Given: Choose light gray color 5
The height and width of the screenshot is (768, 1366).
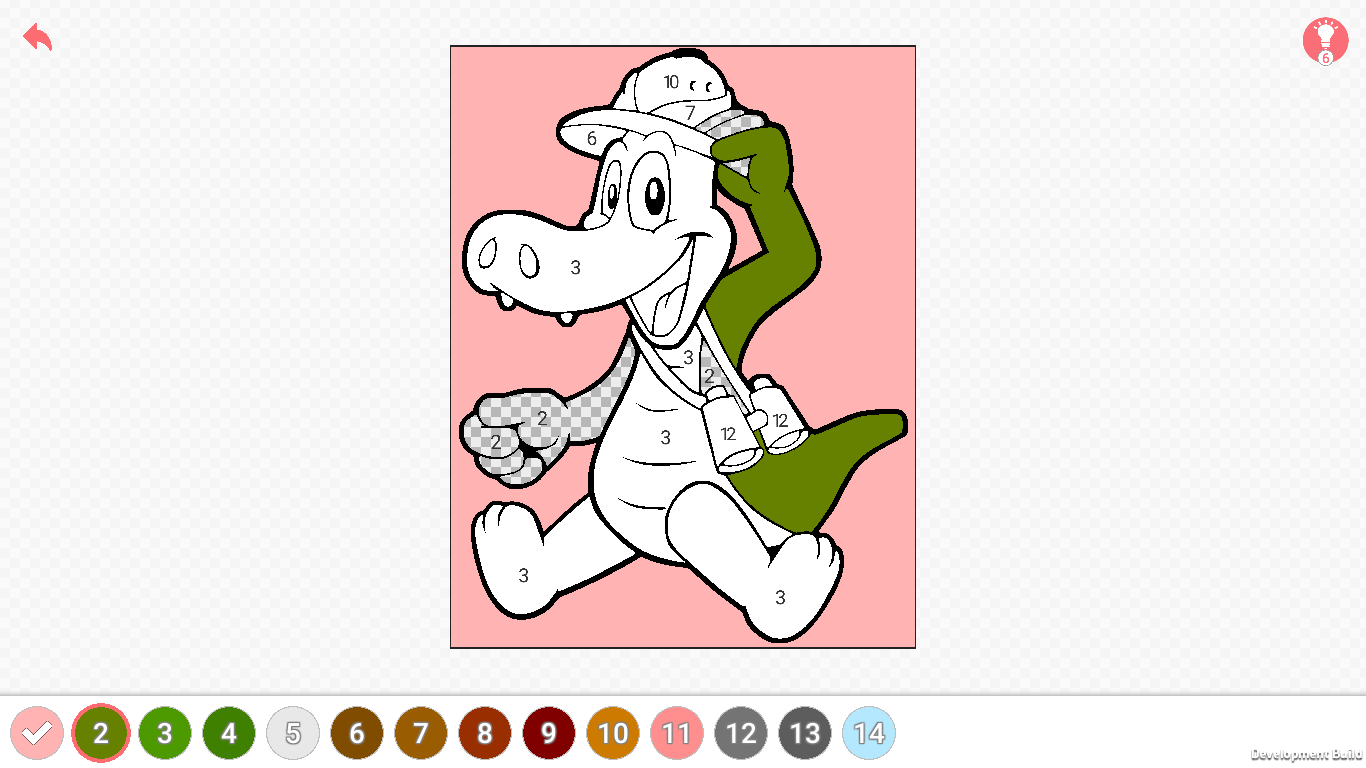Looking at the screenshot, I should click(x=293, y=733).
